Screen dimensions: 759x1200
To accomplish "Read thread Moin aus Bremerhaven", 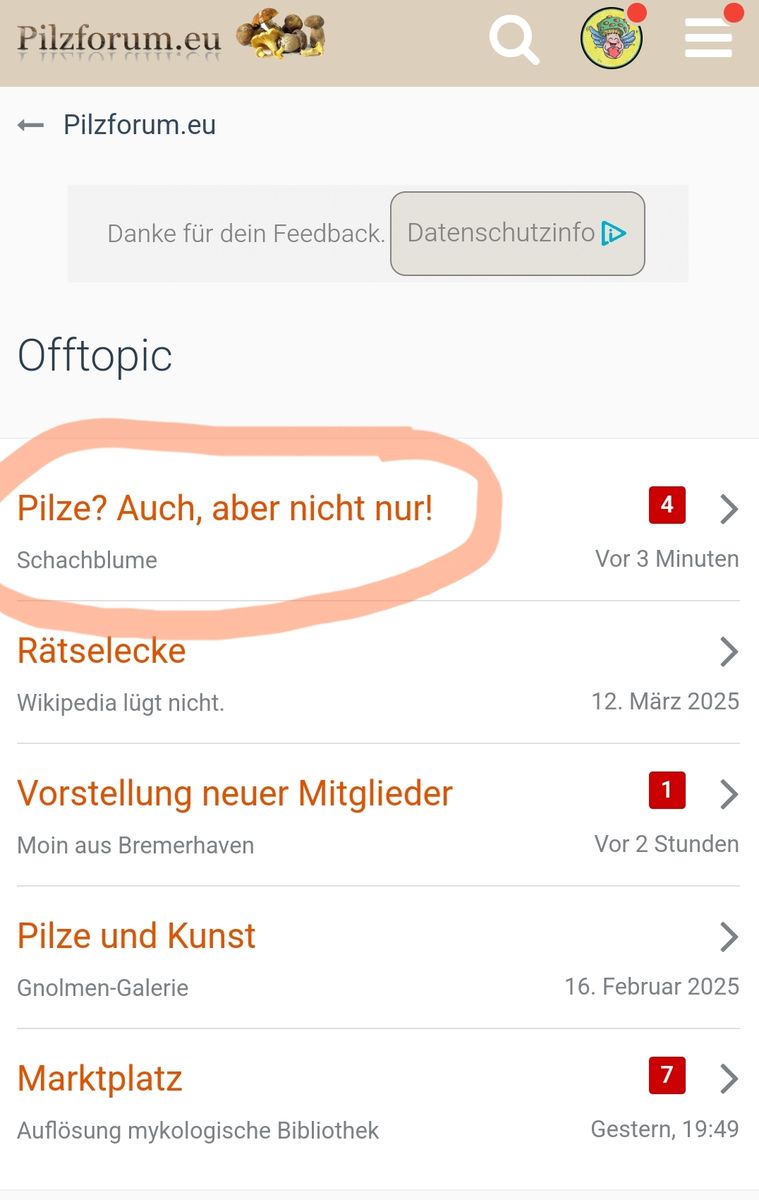I will (x=135, y=845).
